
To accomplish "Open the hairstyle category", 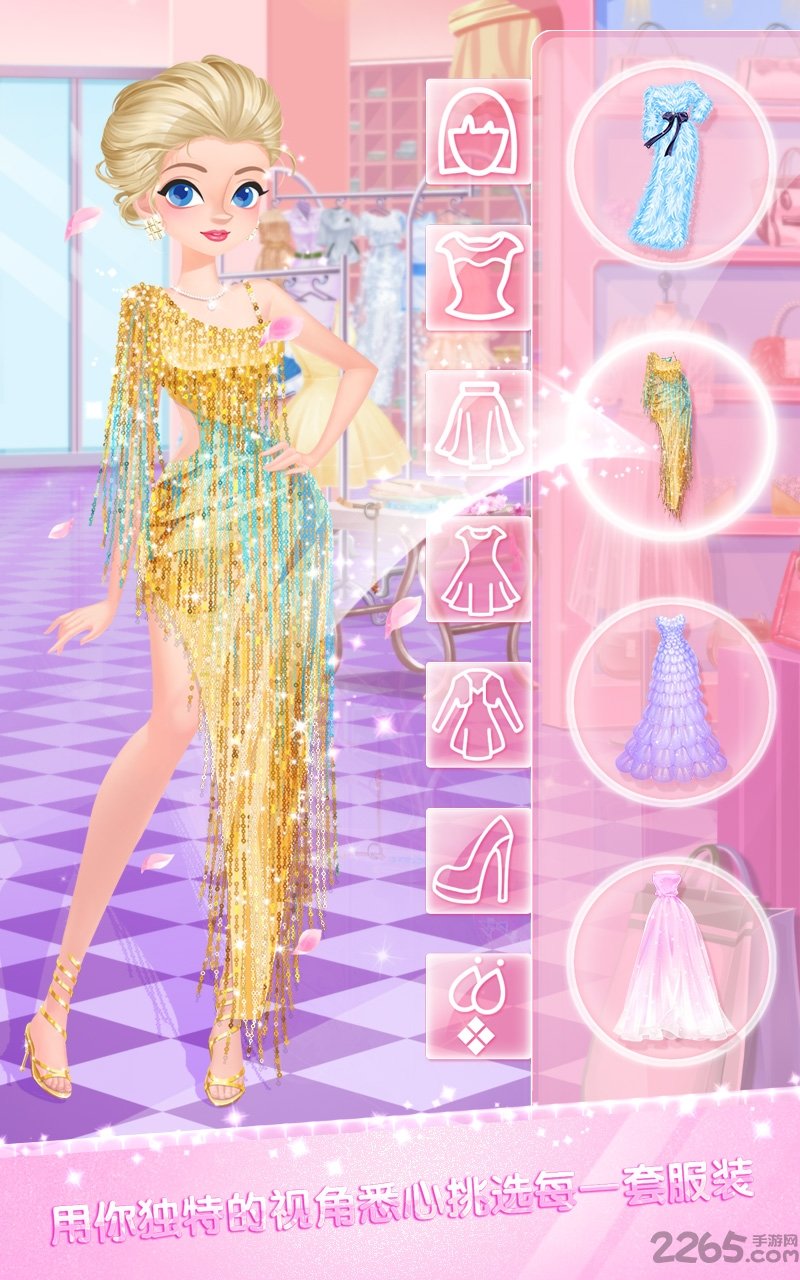I will [478, 131].
